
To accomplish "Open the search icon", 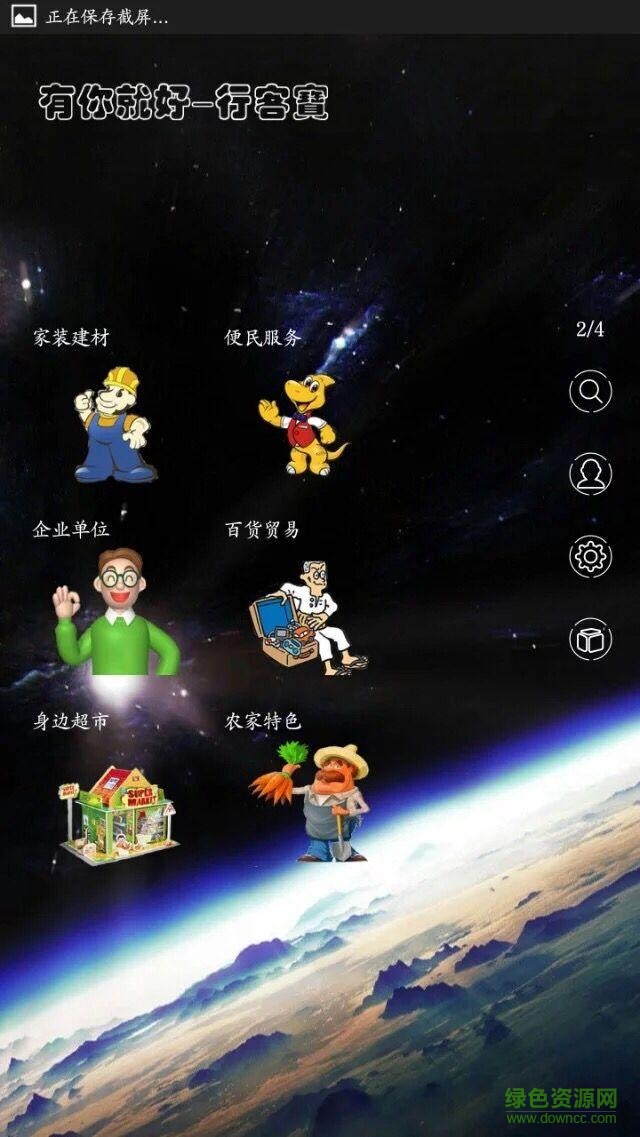I will pyautogui.click(x=590, y=391).
